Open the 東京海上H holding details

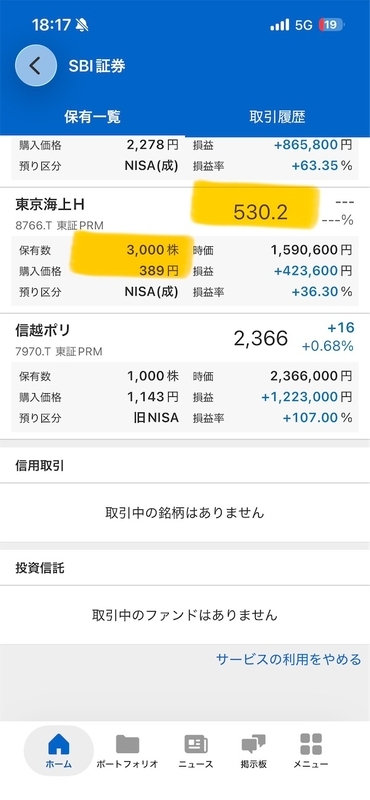[x=185, y=249]
